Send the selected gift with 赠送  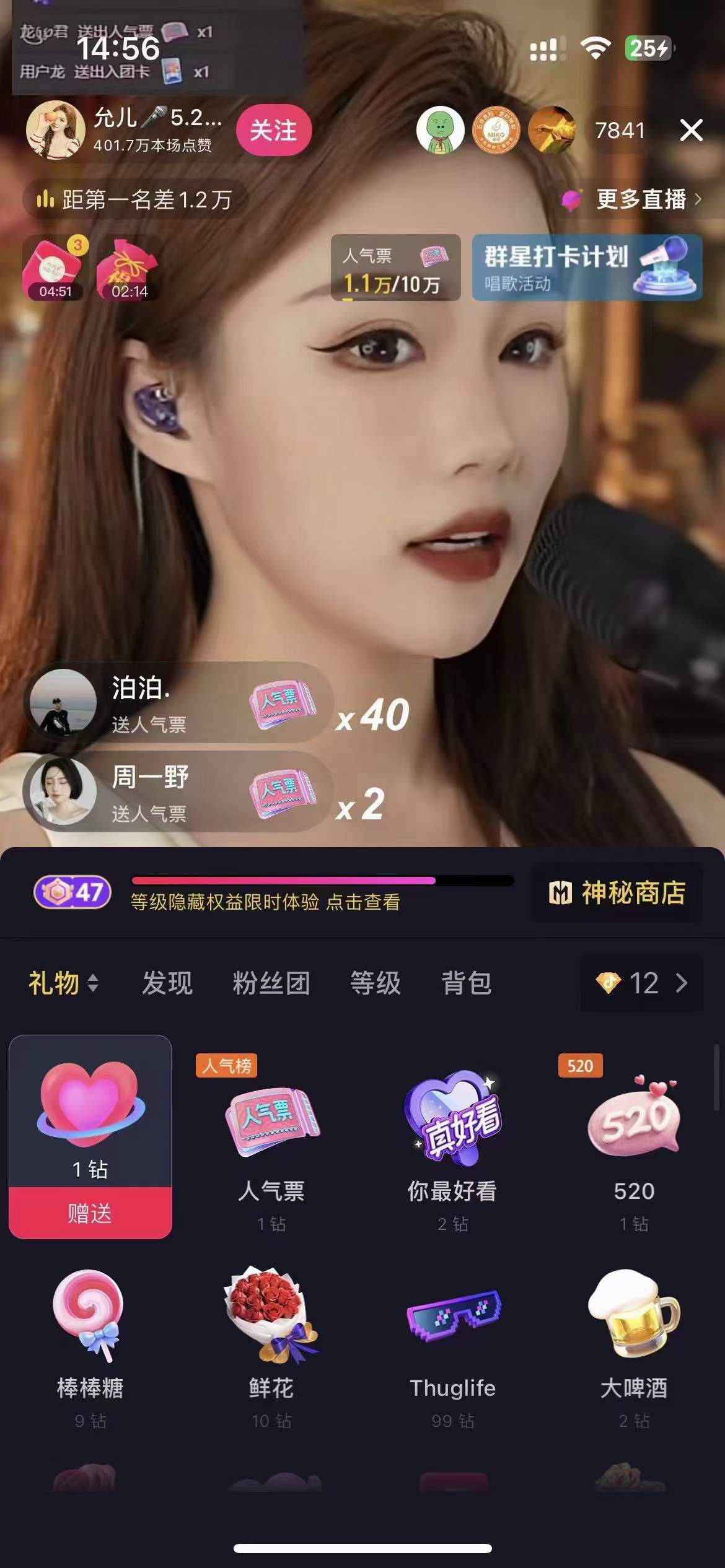point(90,1213)
